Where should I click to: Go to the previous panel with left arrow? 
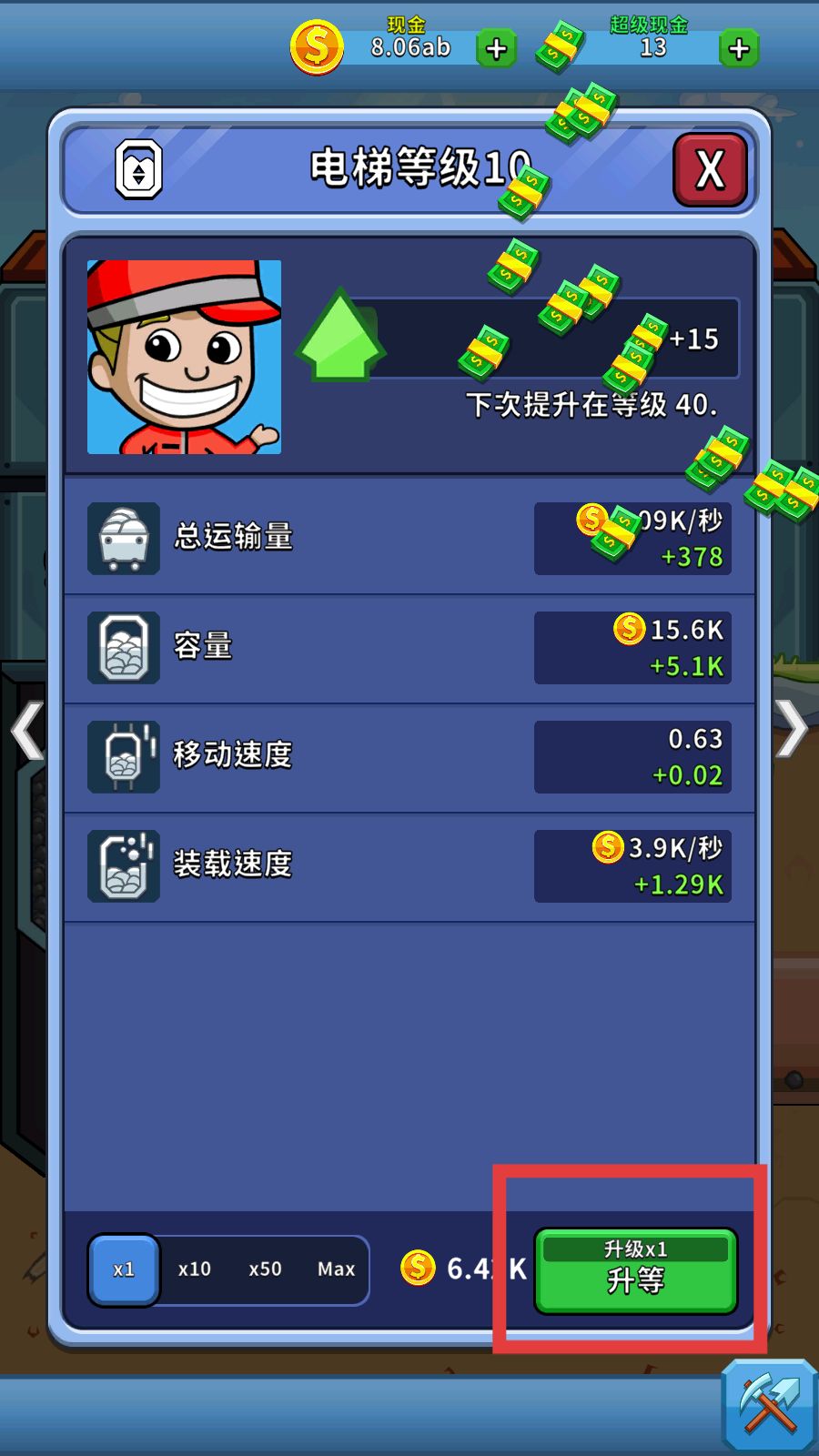27,730
